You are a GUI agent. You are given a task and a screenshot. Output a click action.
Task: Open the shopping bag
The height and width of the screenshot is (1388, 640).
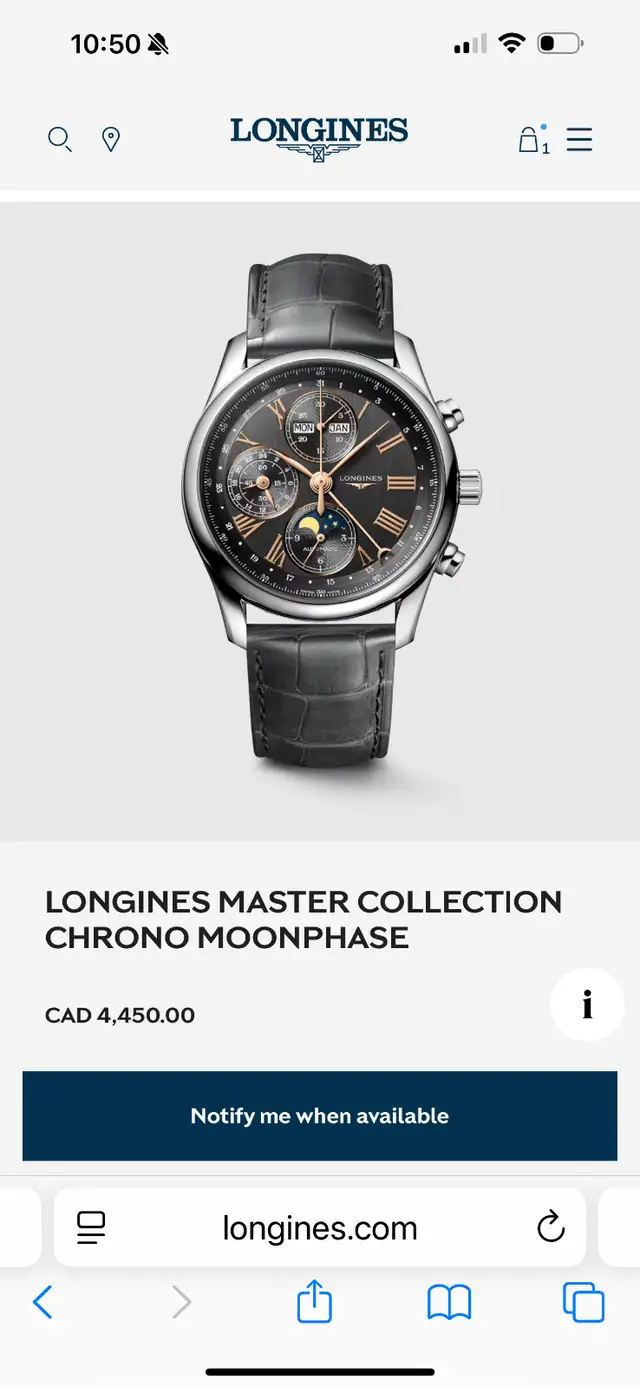[529, 140]
